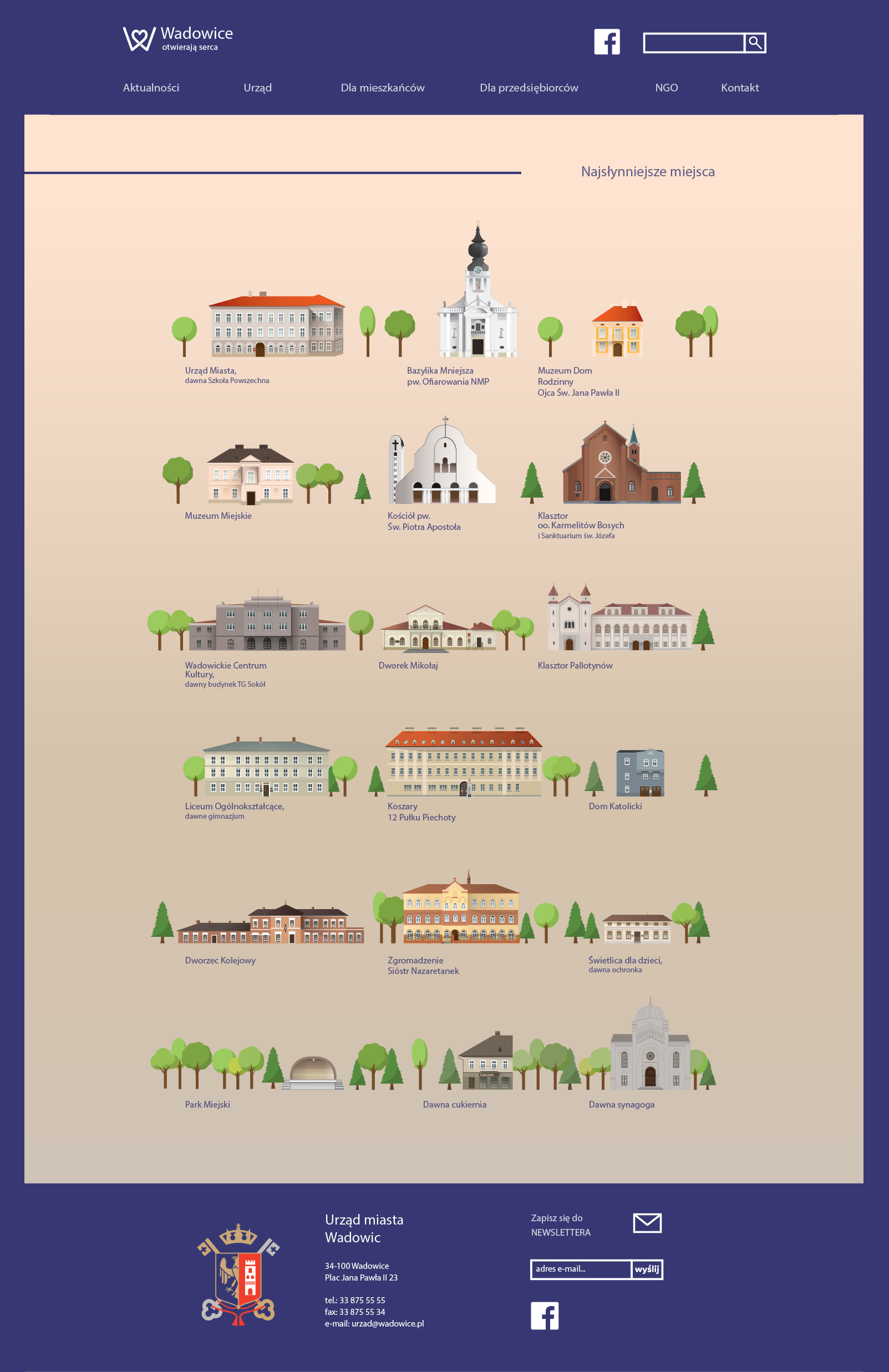Viewport: 889px width, 1372px height.
Task: Open the Aktualności menu
Action: [151, 88]
